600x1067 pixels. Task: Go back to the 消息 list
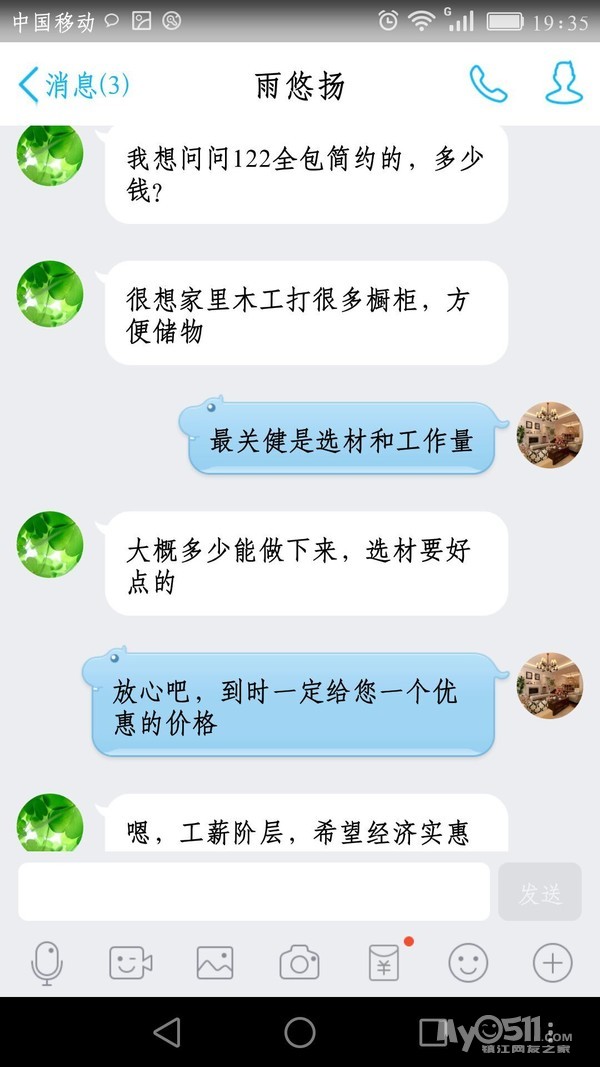[x=72, y=85]
